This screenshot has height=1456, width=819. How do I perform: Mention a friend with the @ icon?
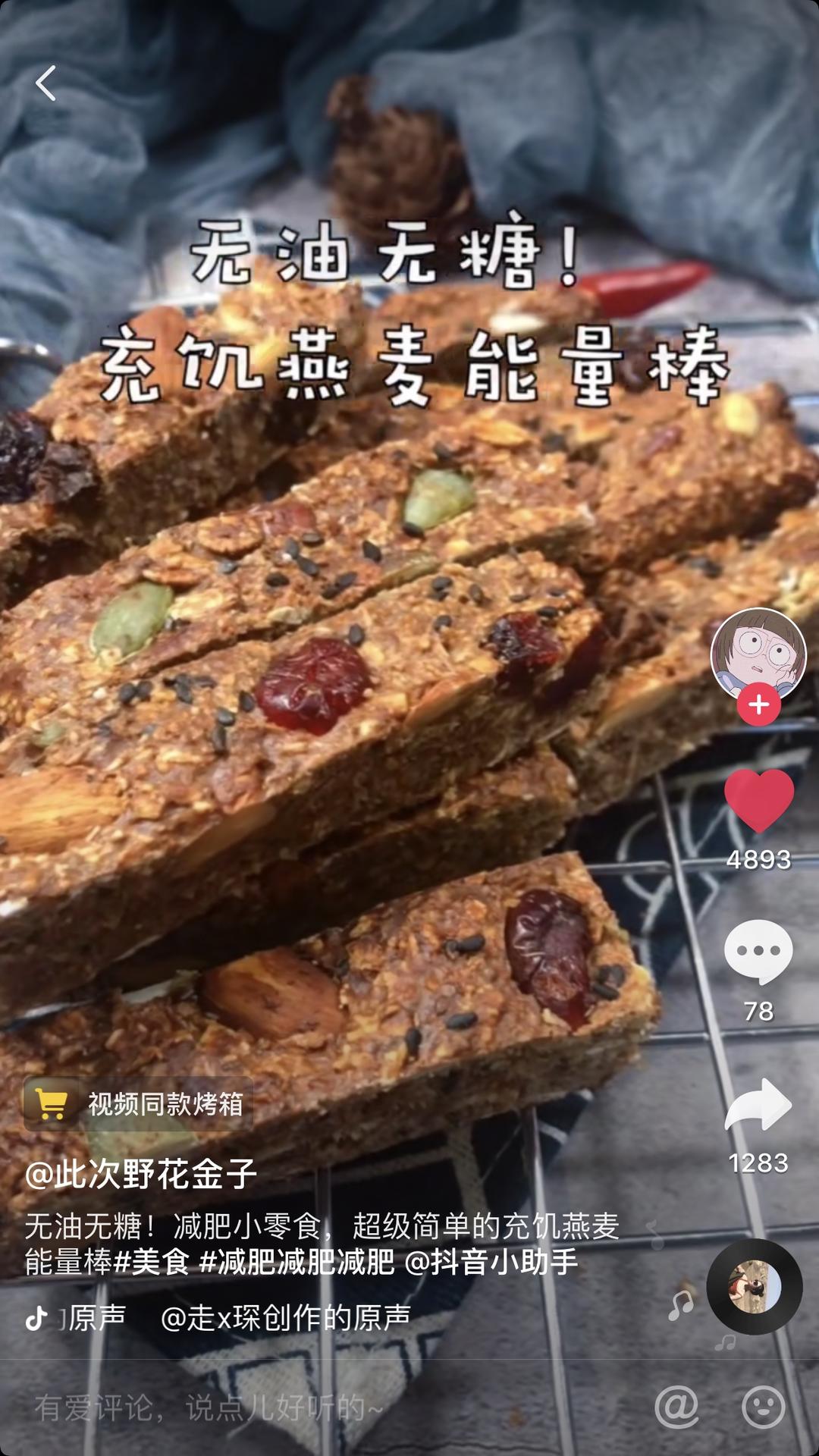click(x=676, y=1407)
